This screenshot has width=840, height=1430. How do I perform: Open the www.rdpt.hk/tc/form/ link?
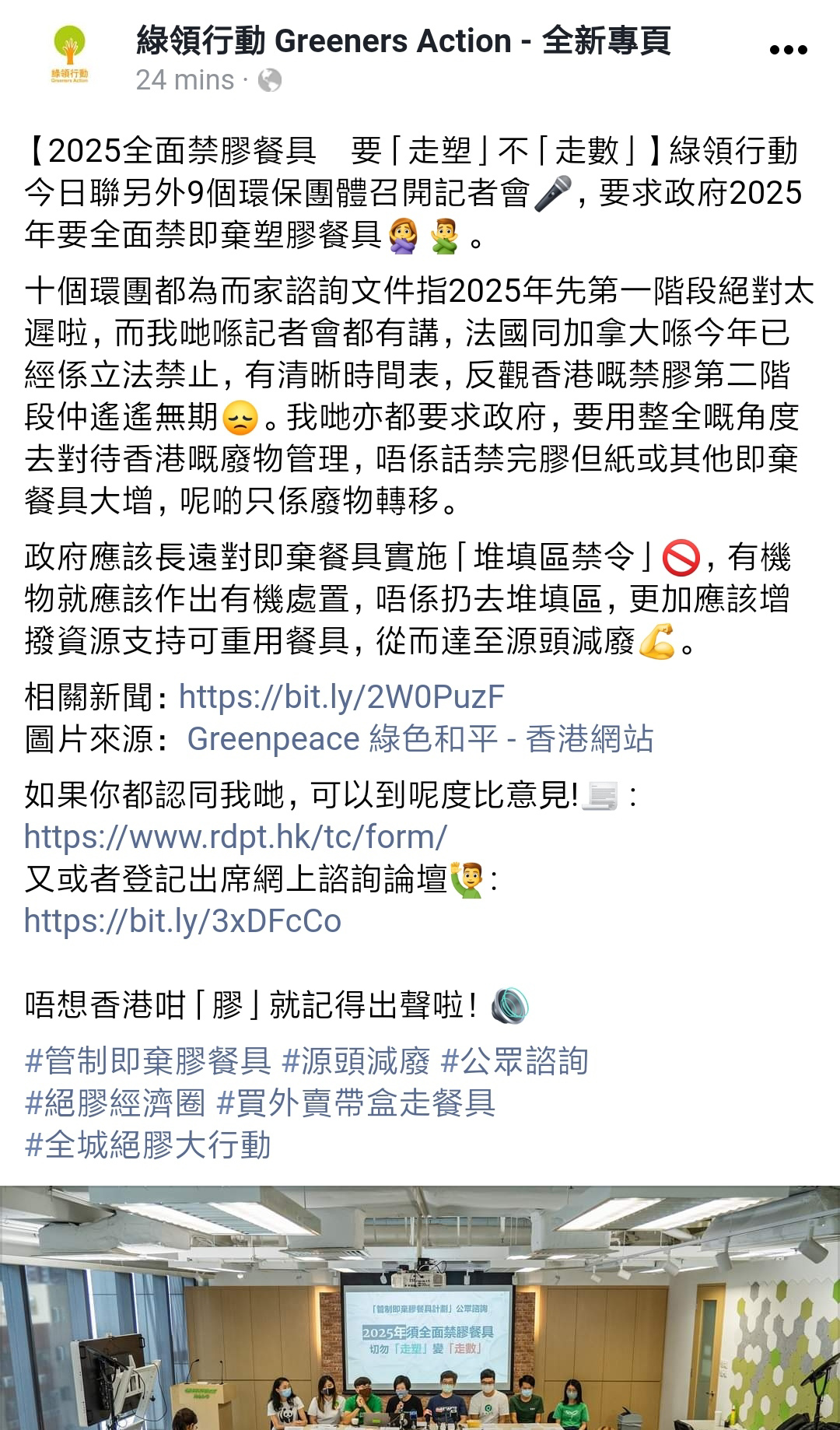click(236, 837)
